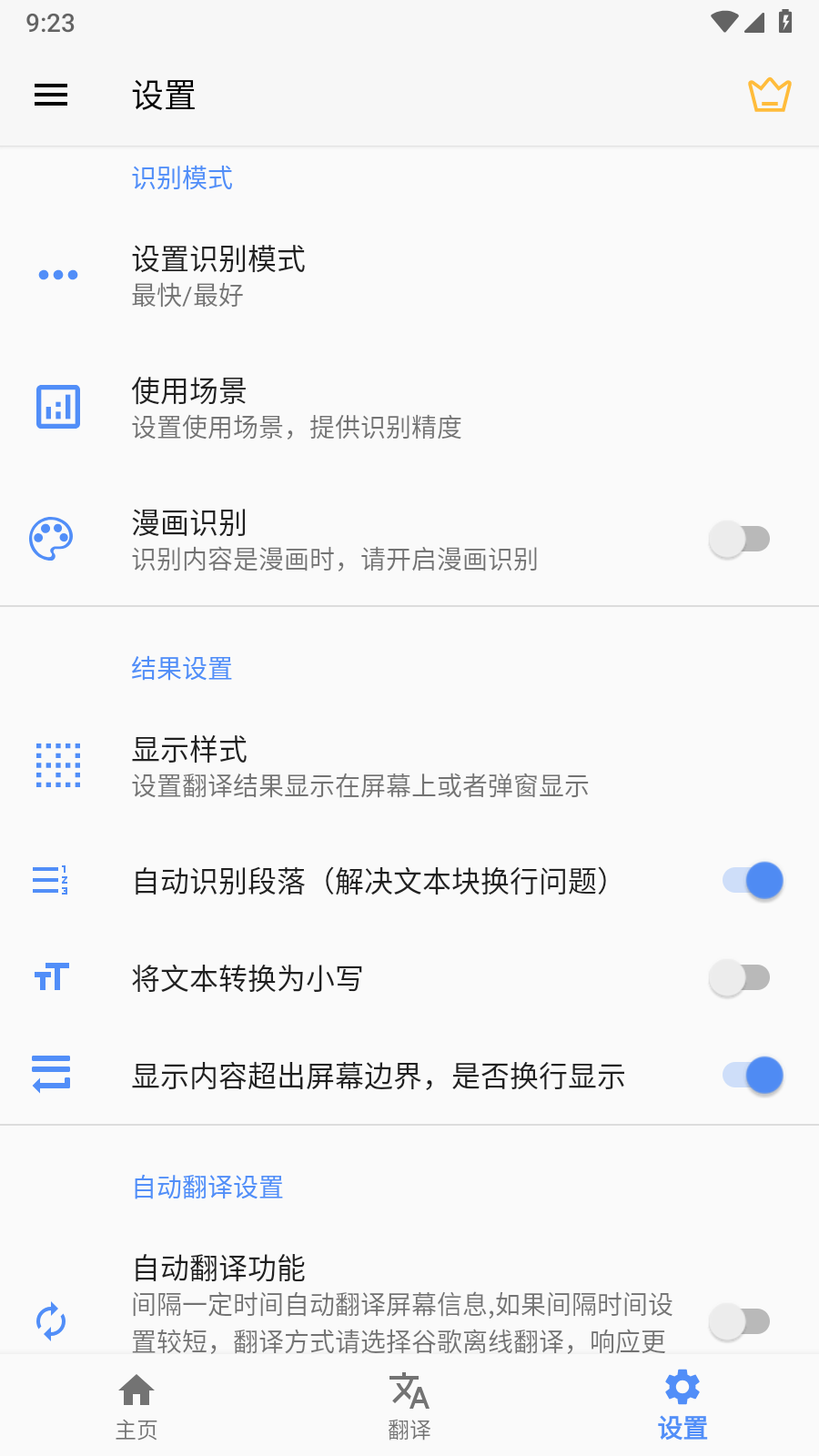Screen dimensions: 819x1456
Task: Go to the 翻译 tab
Action: (409, 1406)
